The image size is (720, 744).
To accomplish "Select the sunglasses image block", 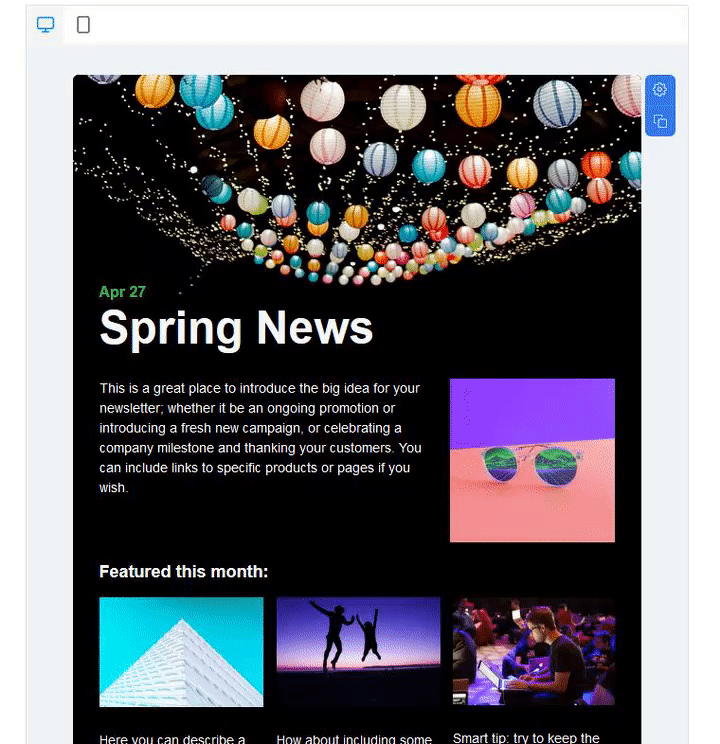I will coord(532,460).
